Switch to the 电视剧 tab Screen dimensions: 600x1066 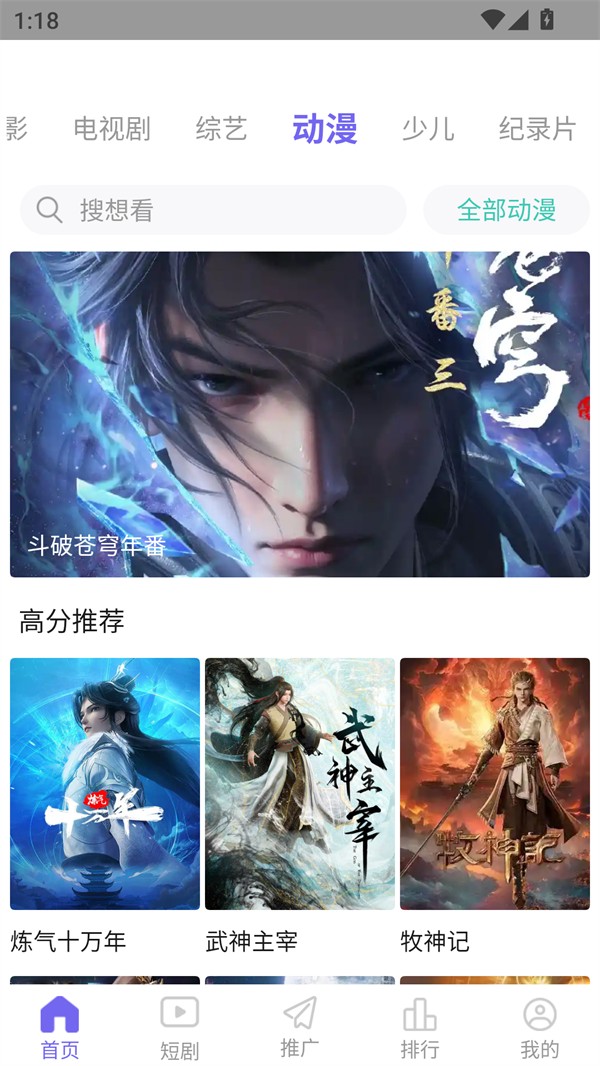111,129
